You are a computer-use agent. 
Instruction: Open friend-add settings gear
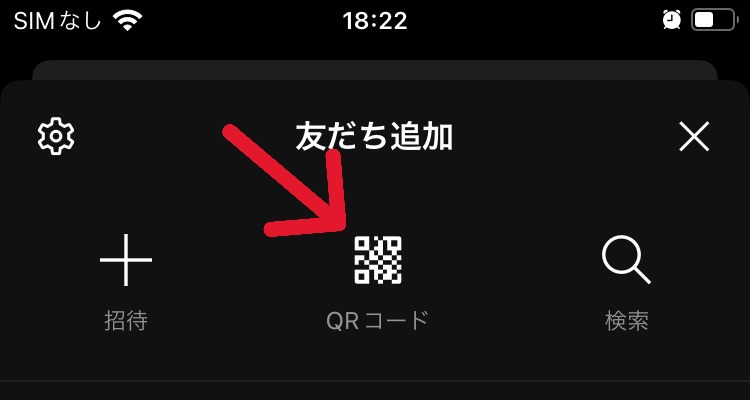tap(56, 136)
